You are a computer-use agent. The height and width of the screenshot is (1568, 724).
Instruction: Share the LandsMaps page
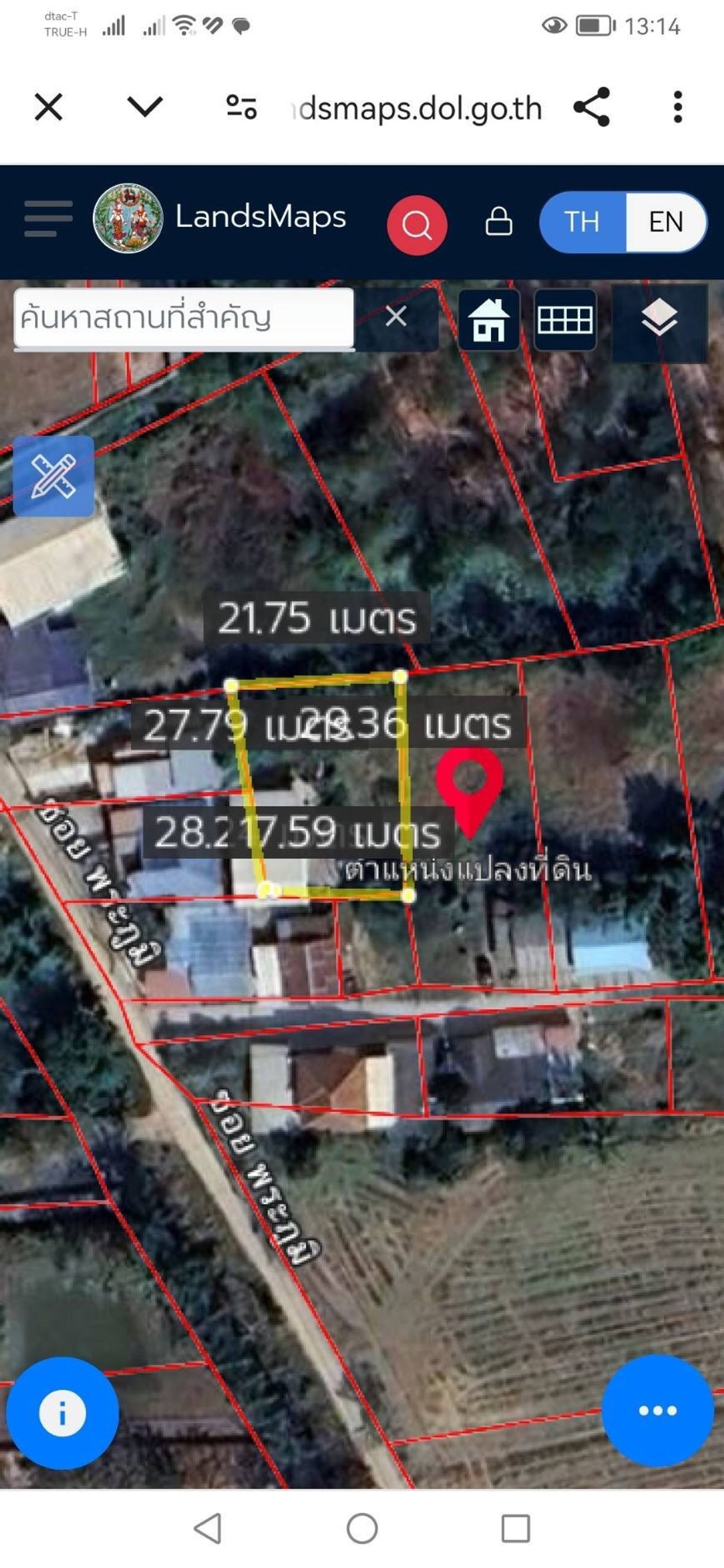592,107
